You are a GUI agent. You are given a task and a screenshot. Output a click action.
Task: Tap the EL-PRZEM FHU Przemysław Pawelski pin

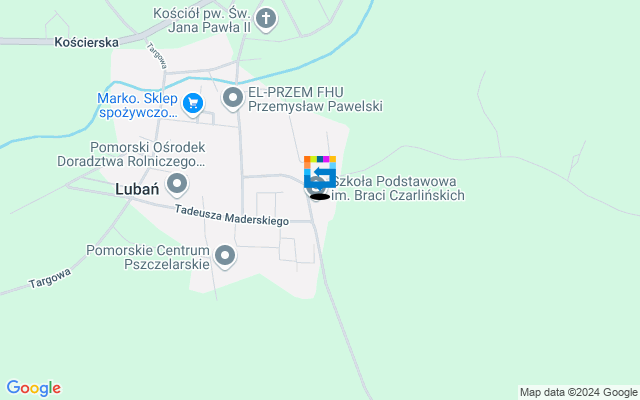tap(234, 97)
